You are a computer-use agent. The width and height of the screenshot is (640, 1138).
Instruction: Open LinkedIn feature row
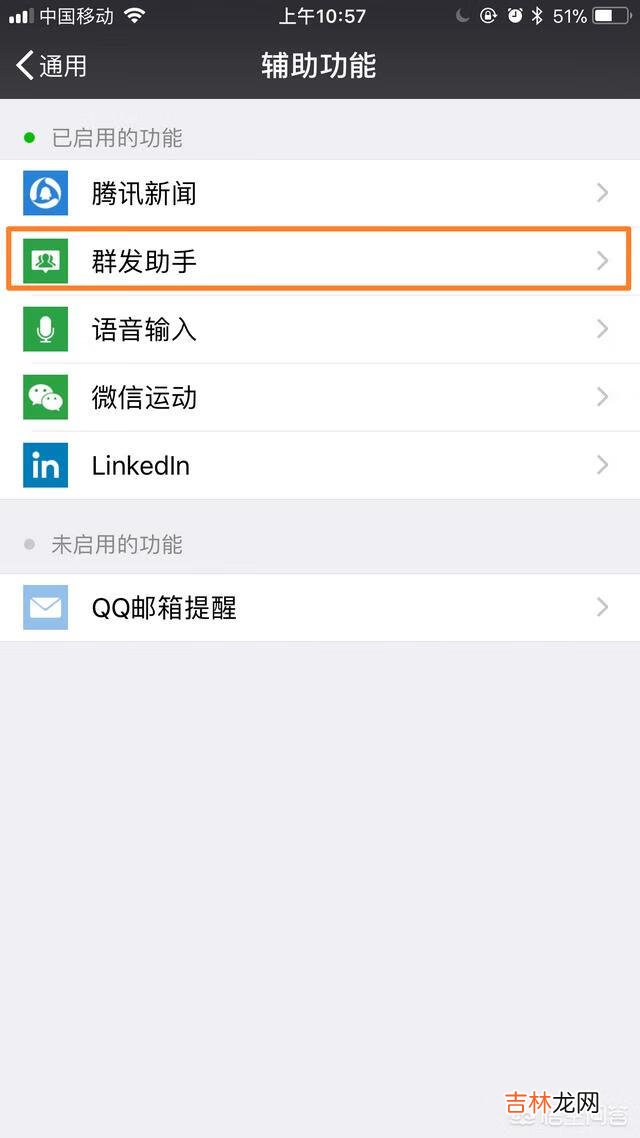pos(320,465)
